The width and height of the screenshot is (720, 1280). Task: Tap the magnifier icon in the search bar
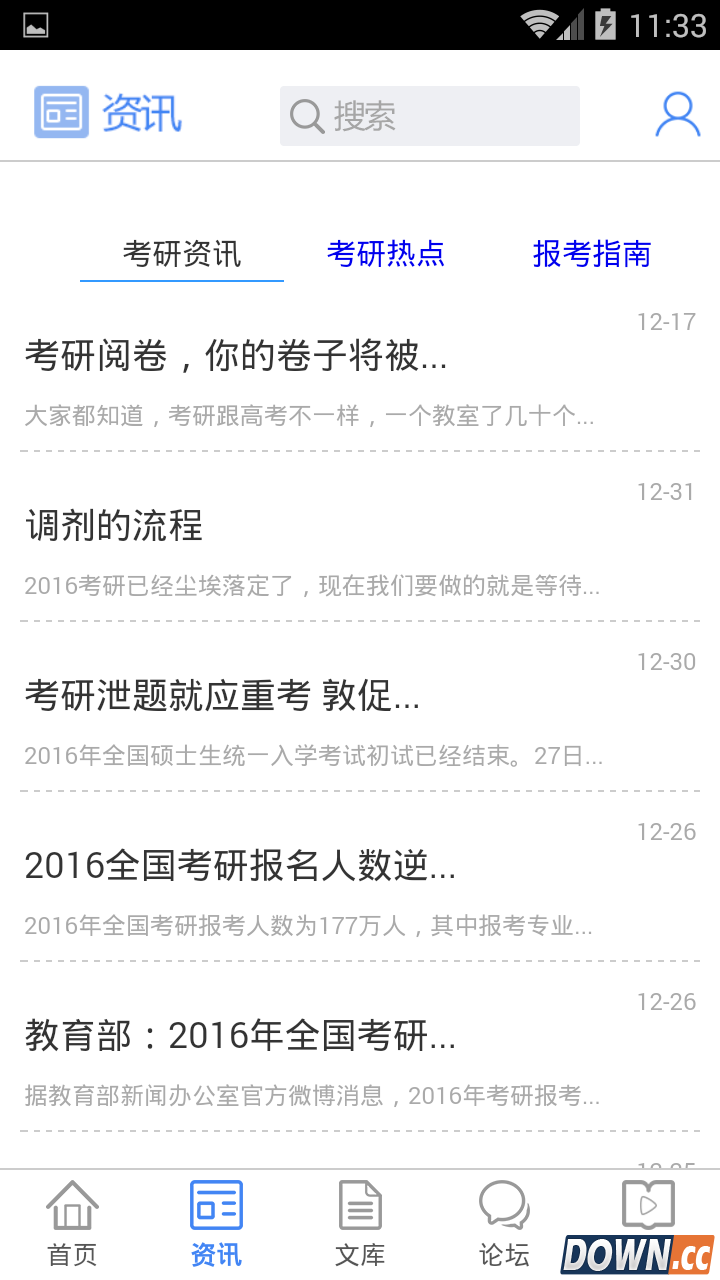pyautogui.click(x=305, y=116)
